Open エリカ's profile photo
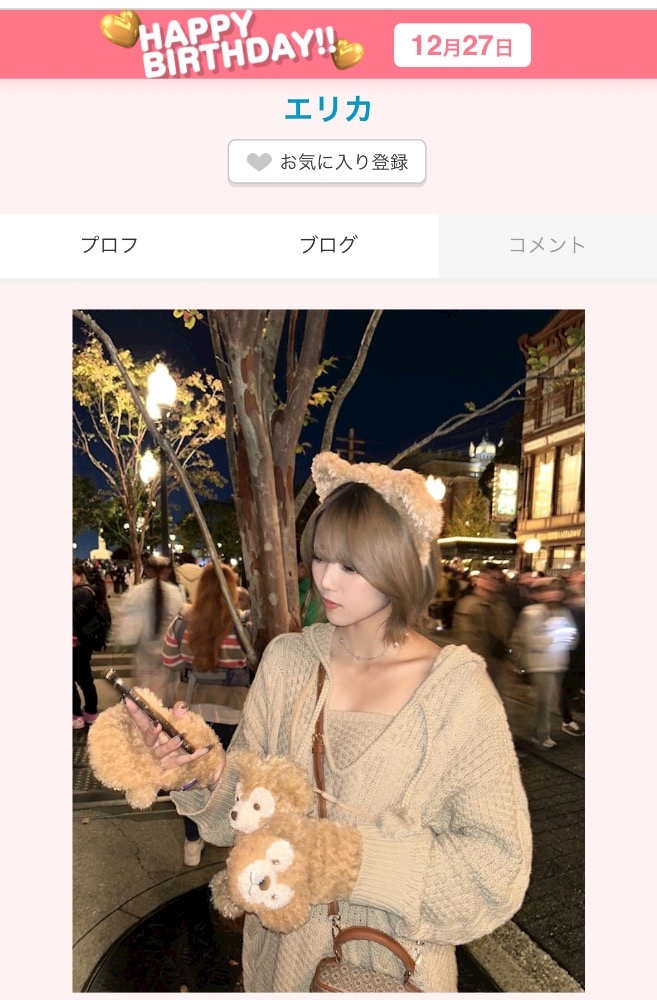The image size is (657, 1000). tap(328, 650)
